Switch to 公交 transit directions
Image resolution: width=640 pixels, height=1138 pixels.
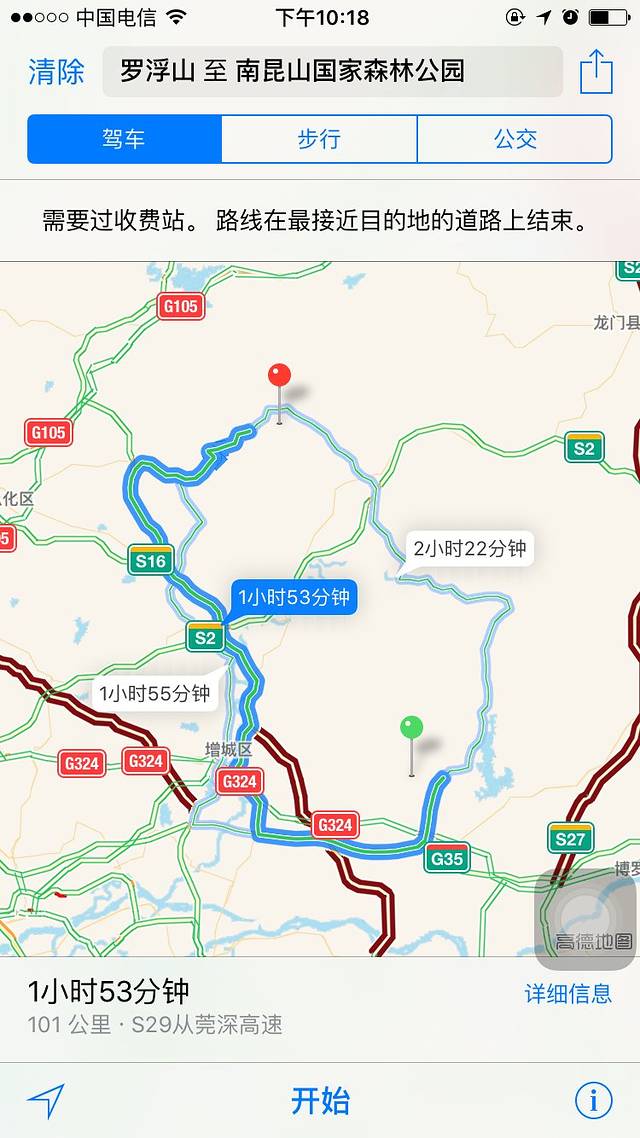515,139
